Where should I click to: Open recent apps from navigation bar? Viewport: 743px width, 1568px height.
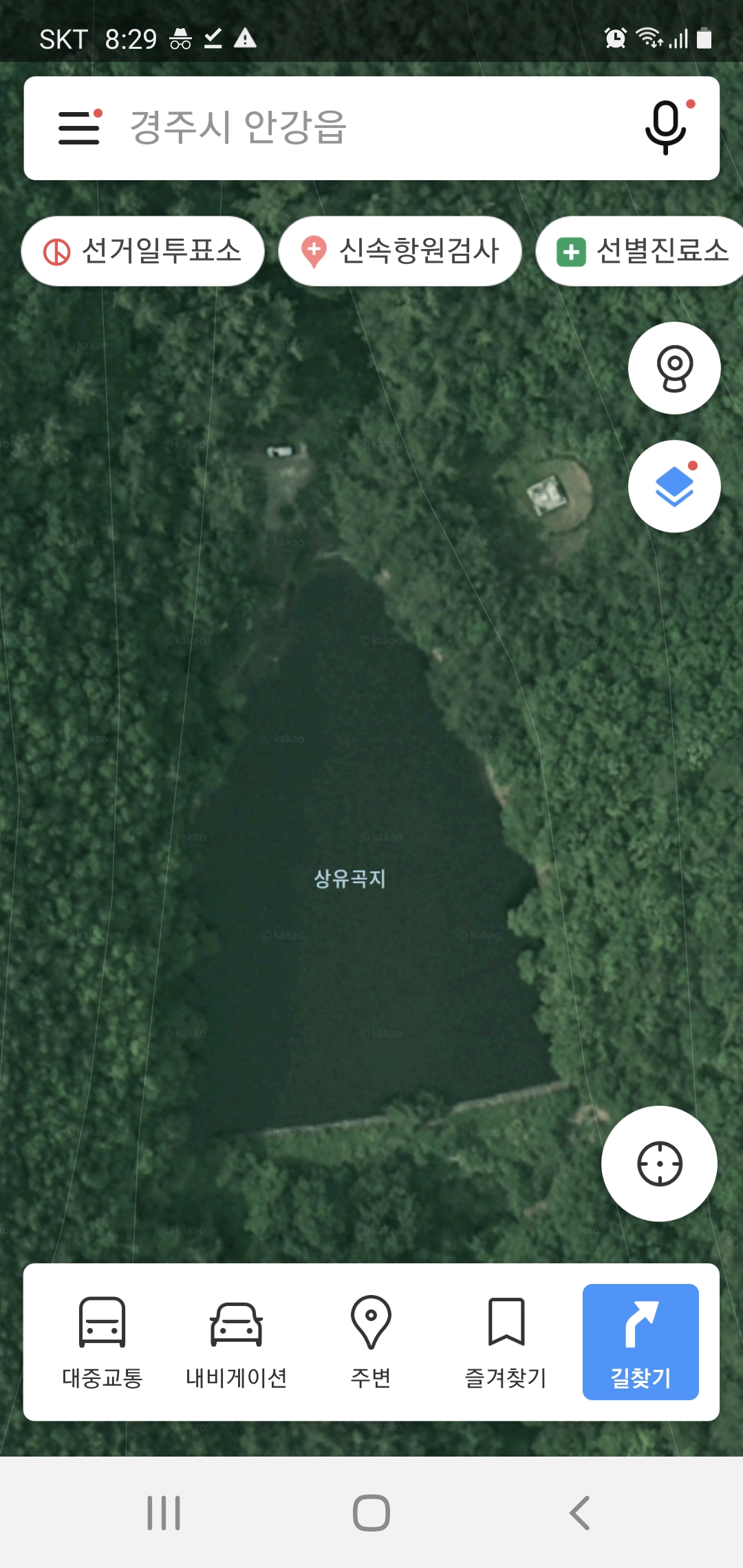tap(164, 1513)
